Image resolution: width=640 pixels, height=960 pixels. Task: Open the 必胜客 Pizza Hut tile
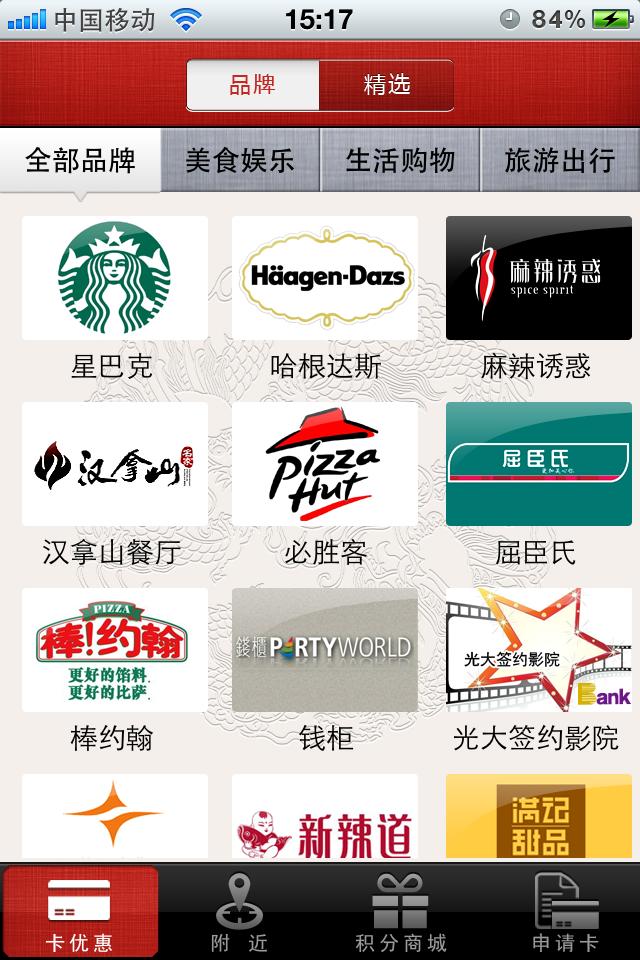point(325,464)
